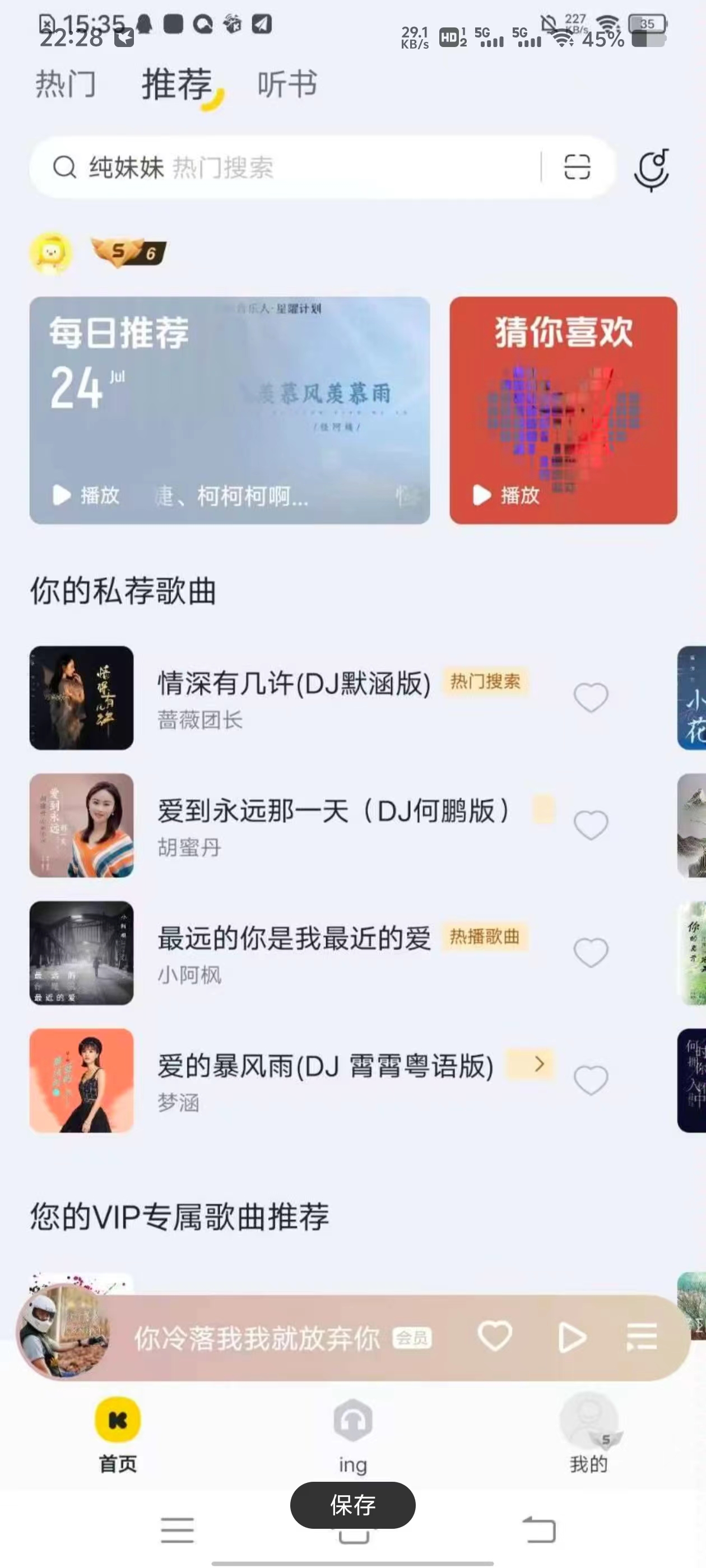This screenshot has height=1568, width=706.
Task: Open song 最远的你是我最近的爱
Action: click(294, 939)
